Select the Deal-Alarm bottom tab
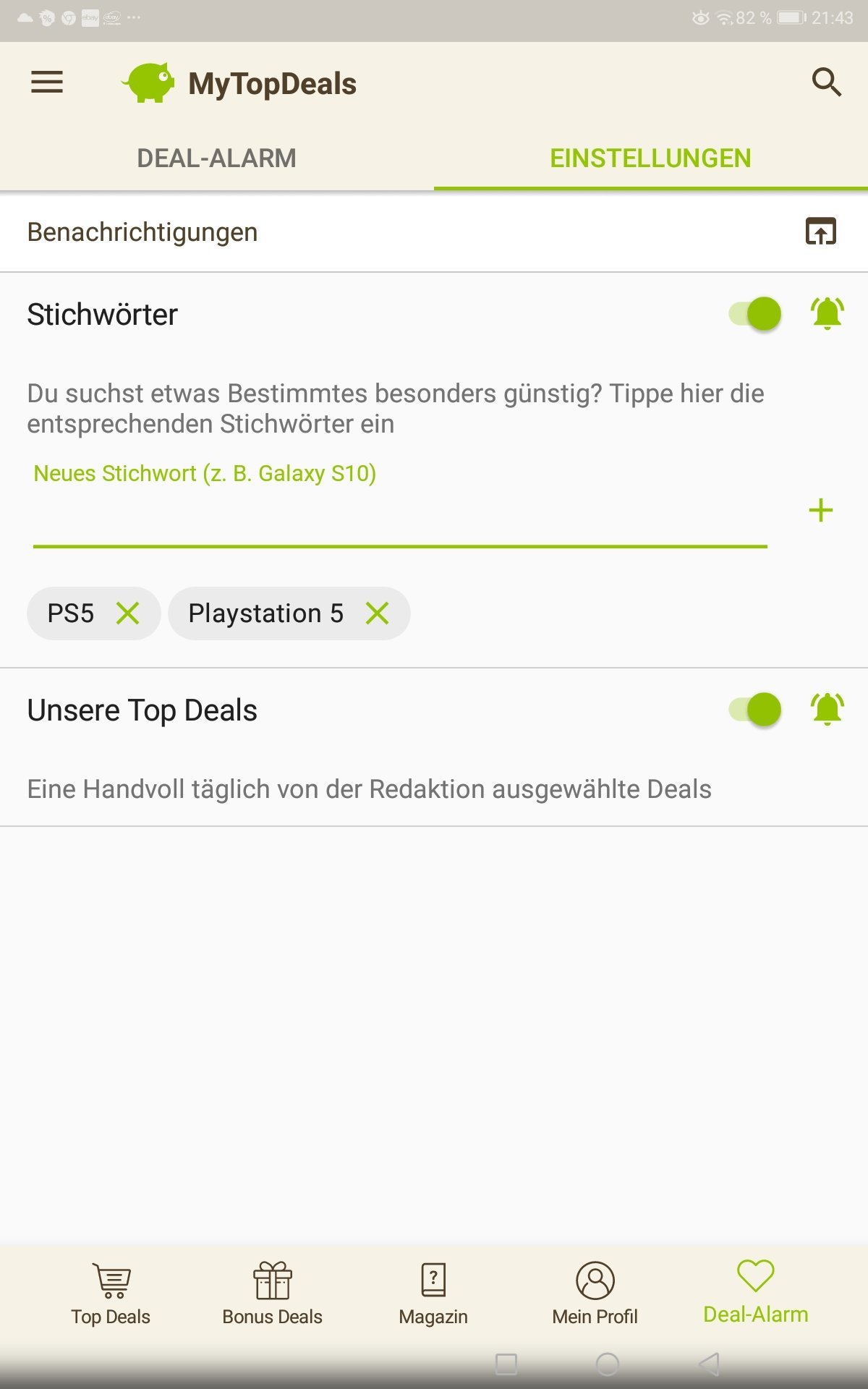Image resolution: width=868 pixels, height=1389 pixels. click(756, 1293)
